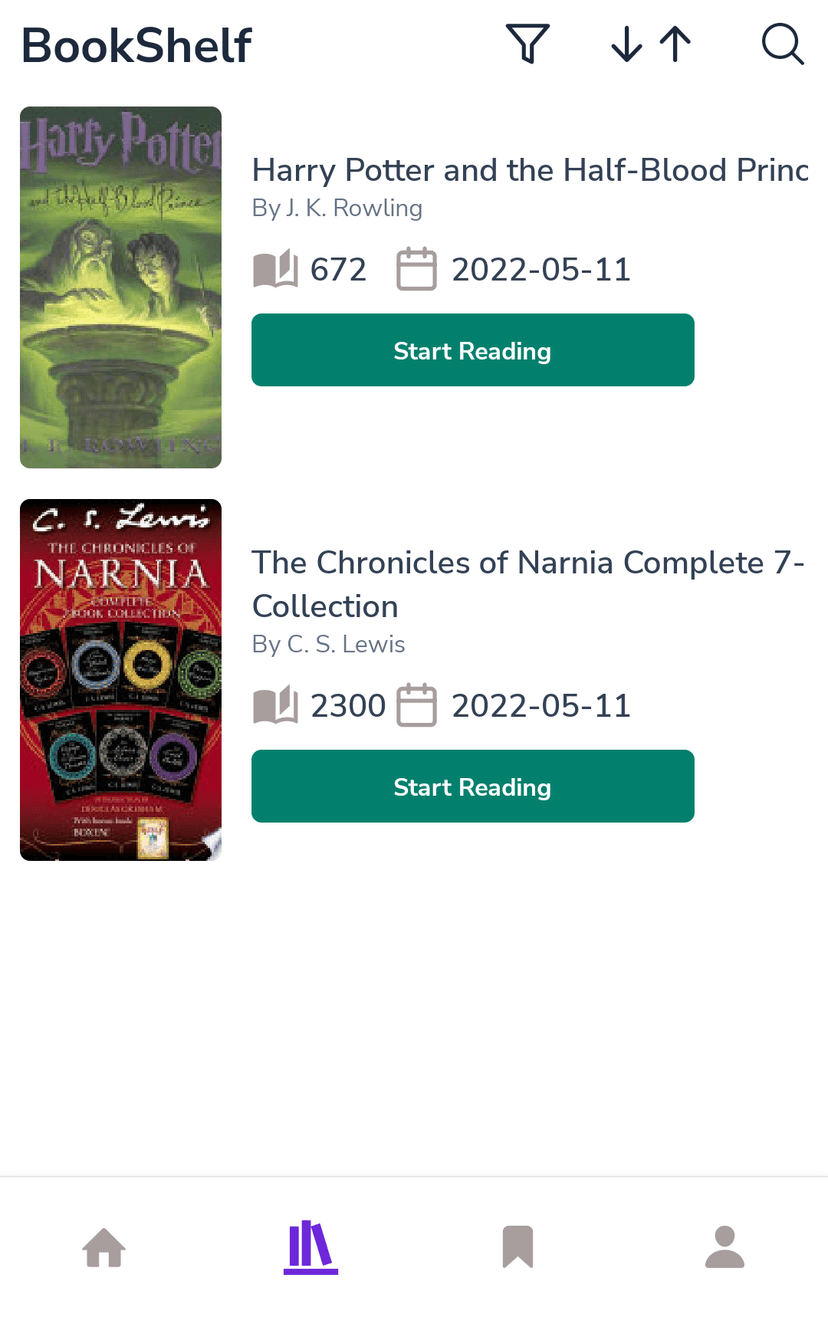Start reading The Chronicles of Narnia collection

(x=472, y=786)
